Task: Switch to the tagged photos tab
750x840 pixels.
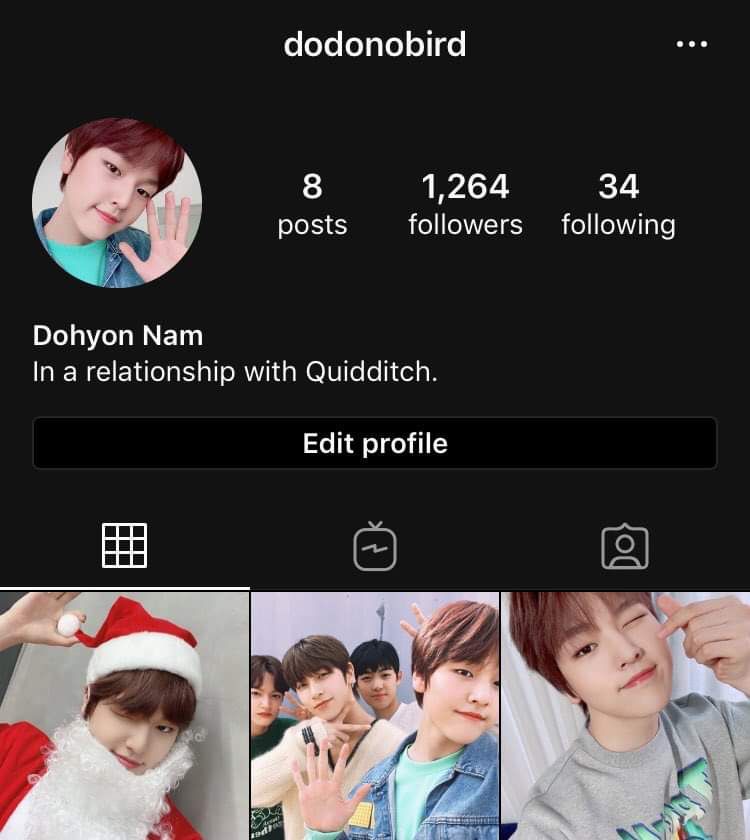Action: (625, 546)
